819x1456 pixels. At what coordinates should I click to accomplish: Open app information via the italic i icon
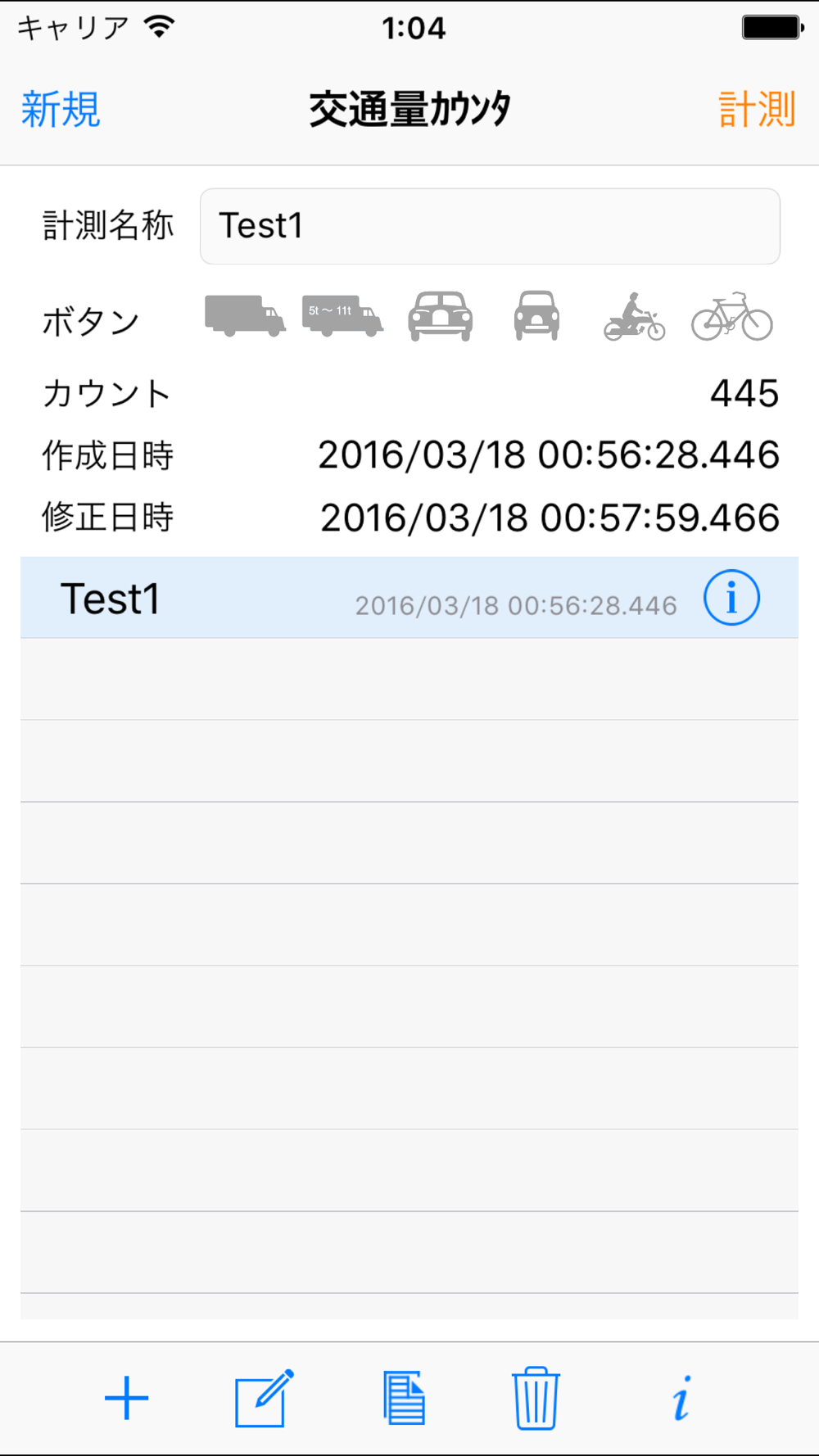click(x=681, y=1398)
